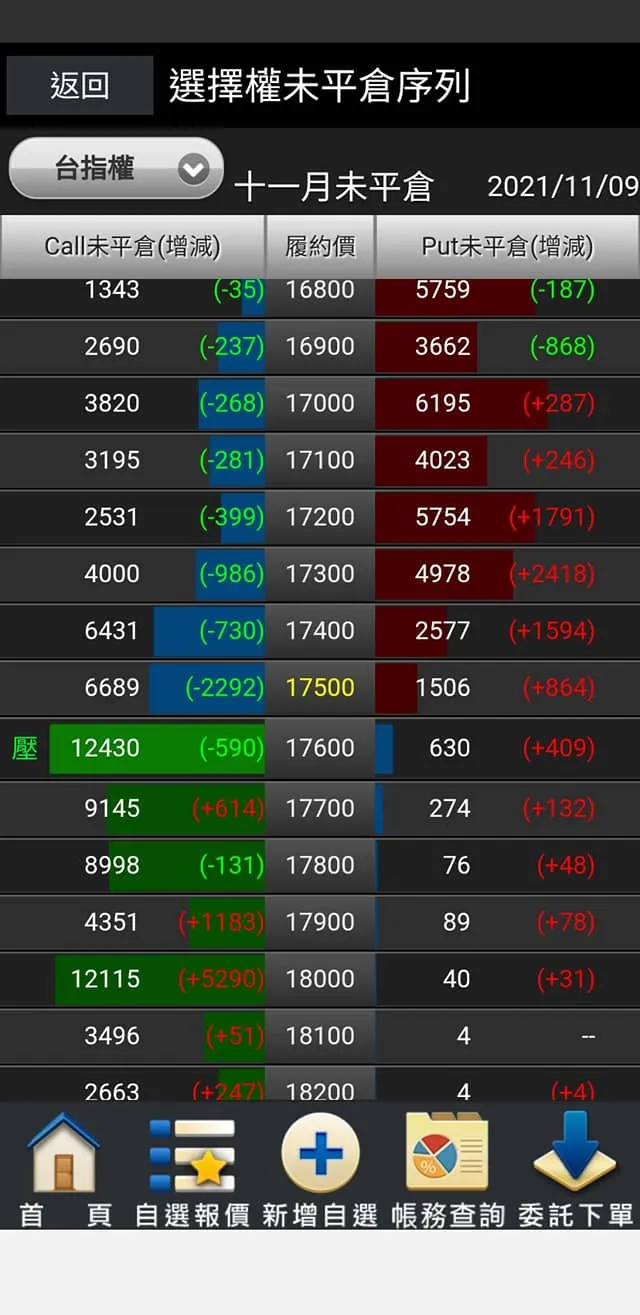The height and width of the screenshot is (1315, 640).
Task: Tap the 返回 back button
Action: pos(80,86)
